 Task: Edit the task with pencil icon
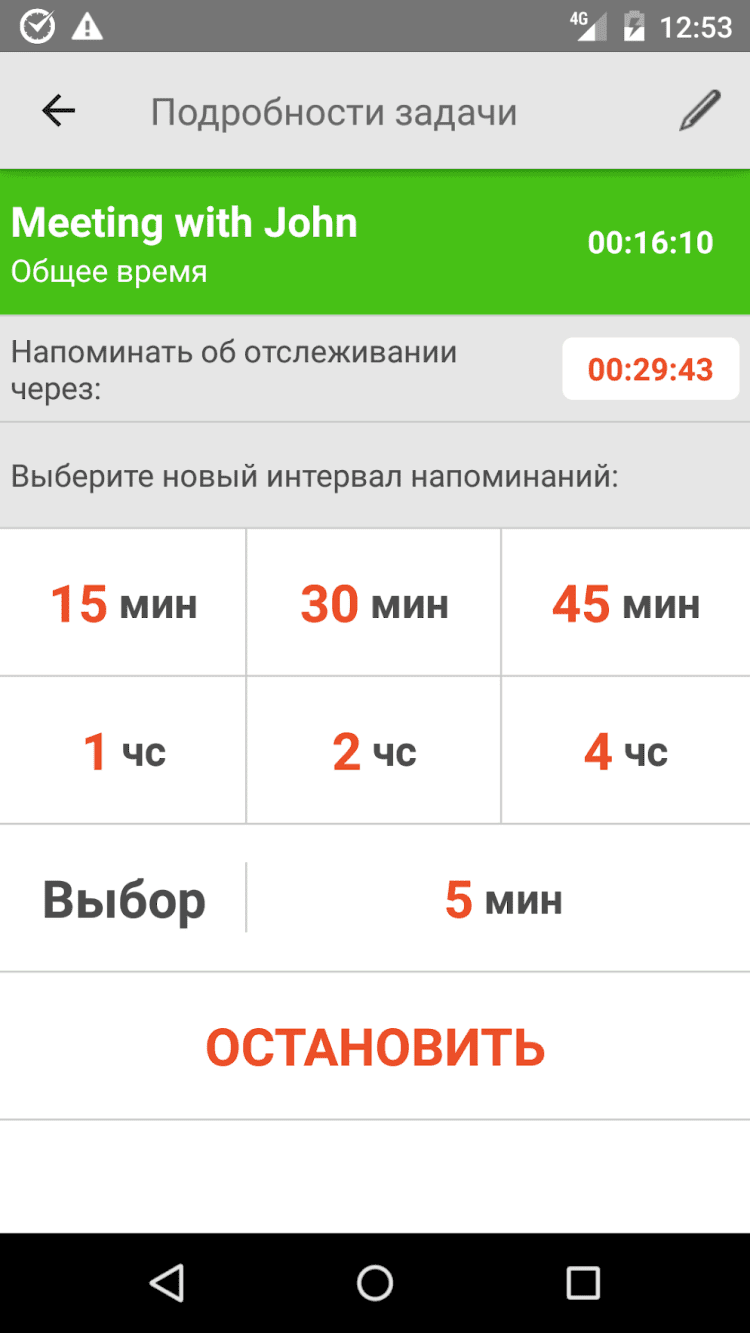pos(699,111)
